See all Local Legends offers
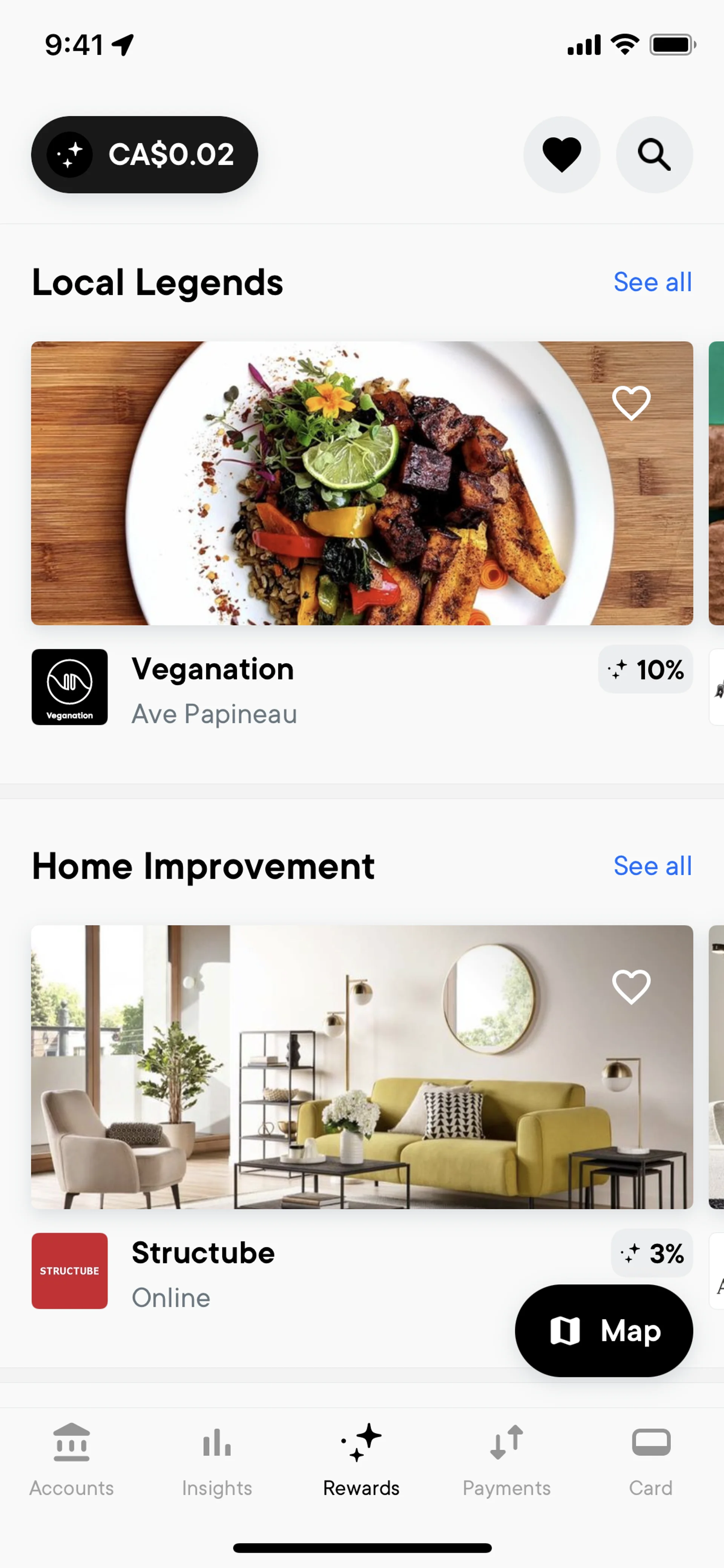Screen dimensions: 724x1568 point(652,282)
